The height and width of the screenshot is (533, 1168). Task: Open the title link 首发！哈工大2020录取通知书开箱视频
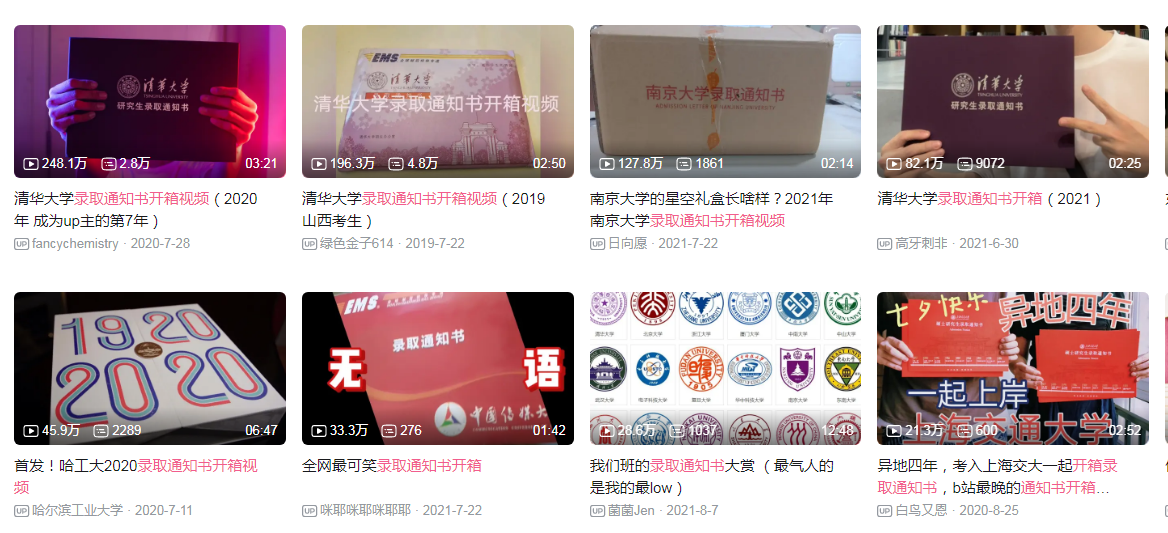click(x=135, y=466)
